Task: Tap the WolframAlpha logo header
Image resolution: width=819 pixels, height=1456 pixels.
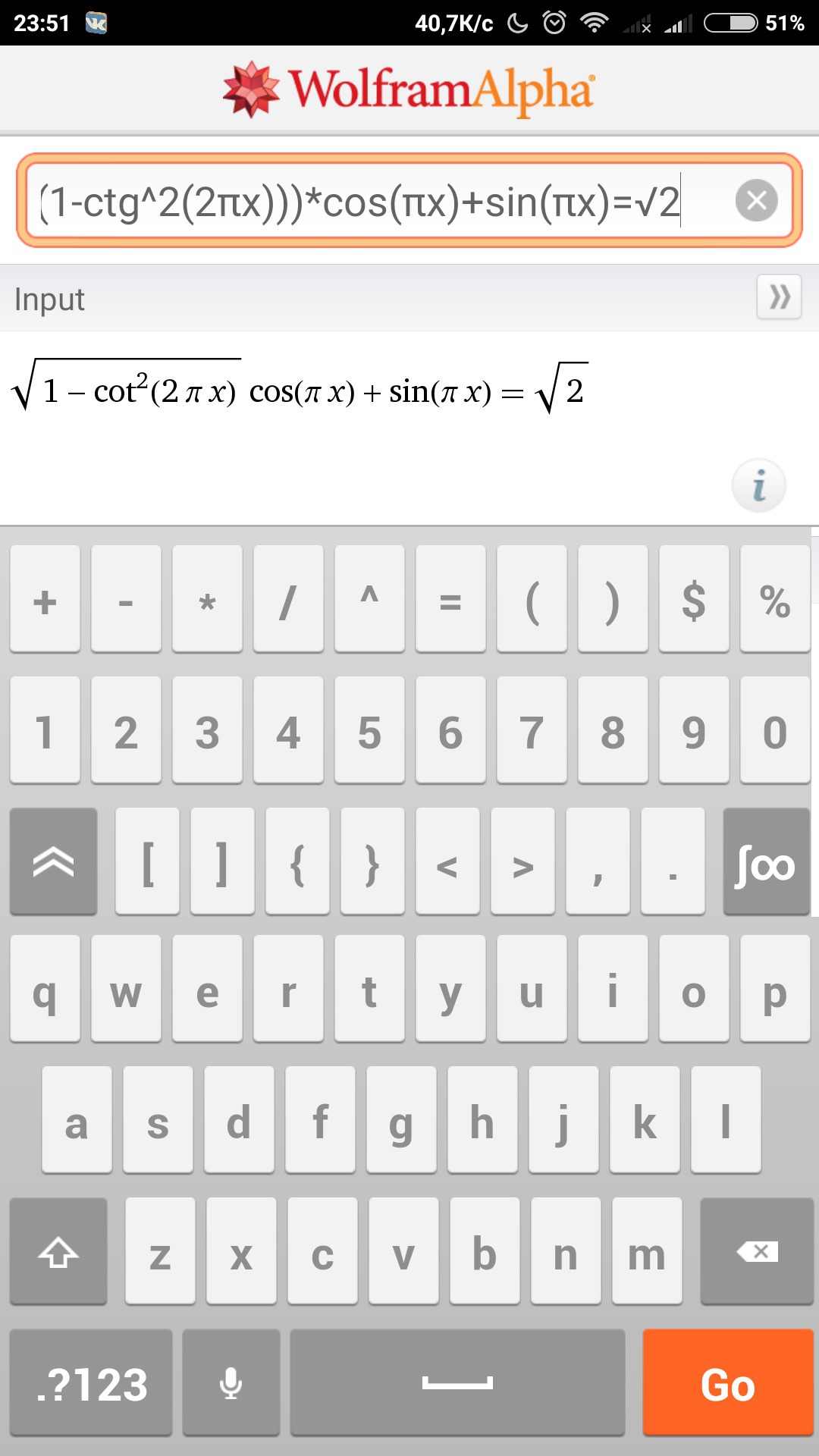Action: (409, 89)
